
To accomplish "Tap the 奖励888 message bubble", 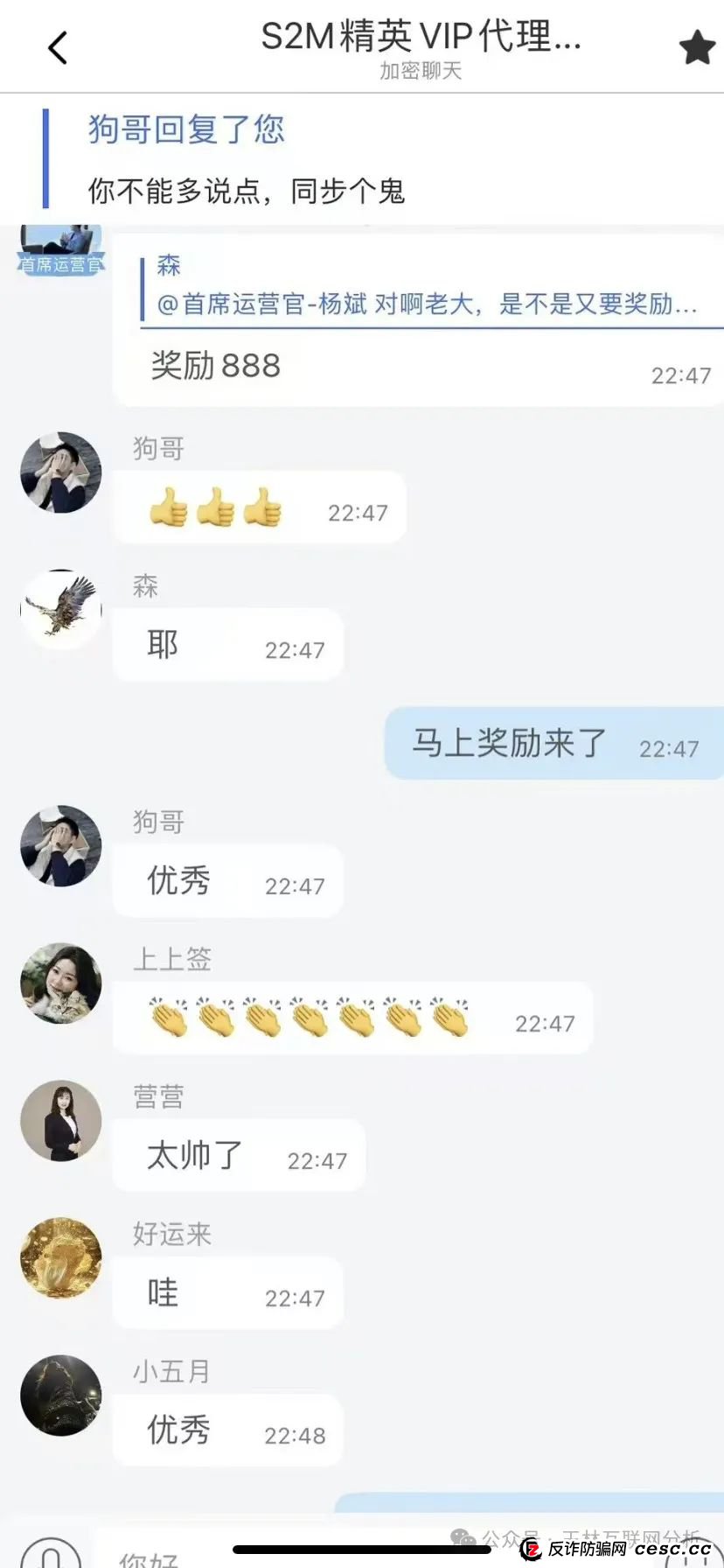I will click(214, 367).
